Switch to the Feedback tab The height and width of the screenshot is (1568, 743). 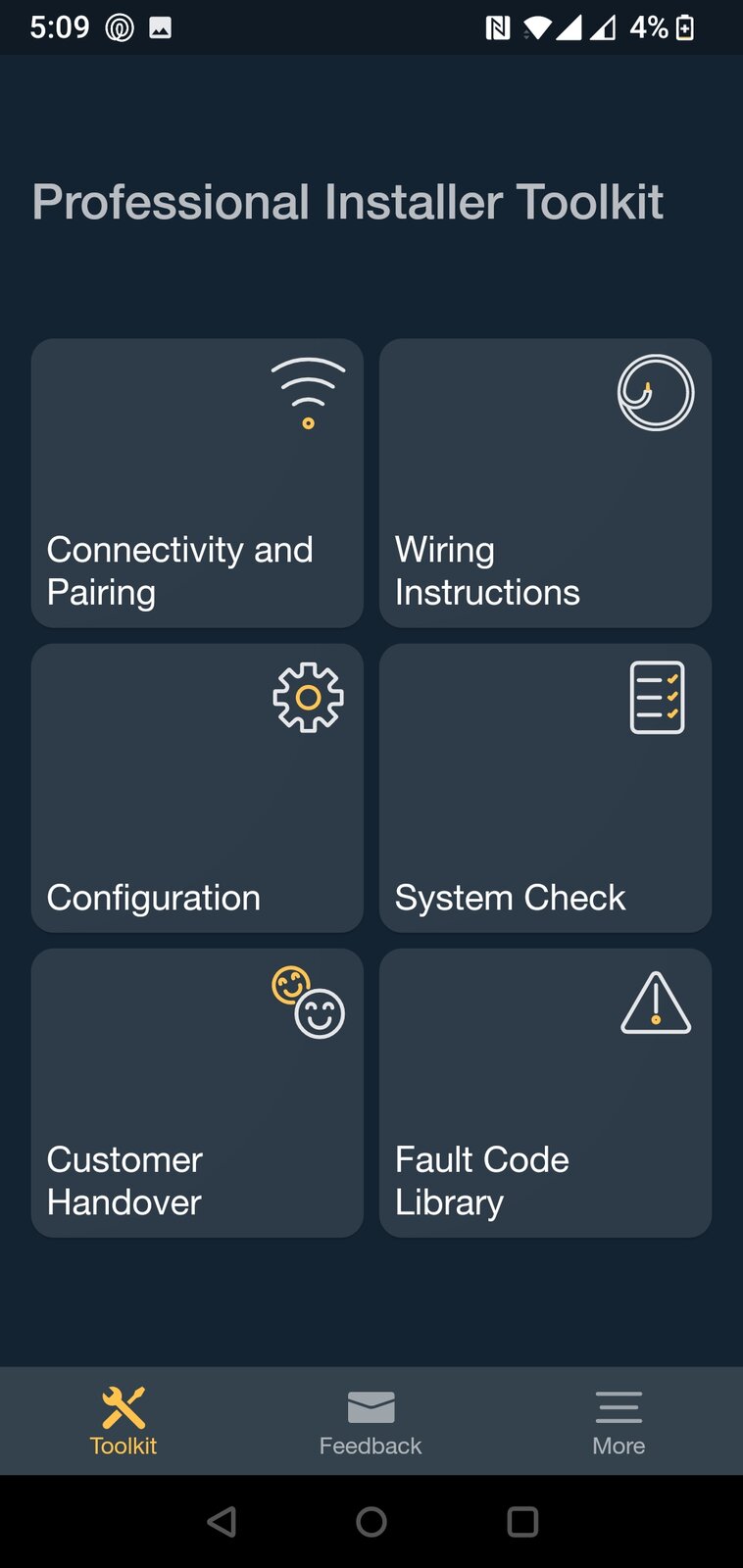tap(370, 1421)
